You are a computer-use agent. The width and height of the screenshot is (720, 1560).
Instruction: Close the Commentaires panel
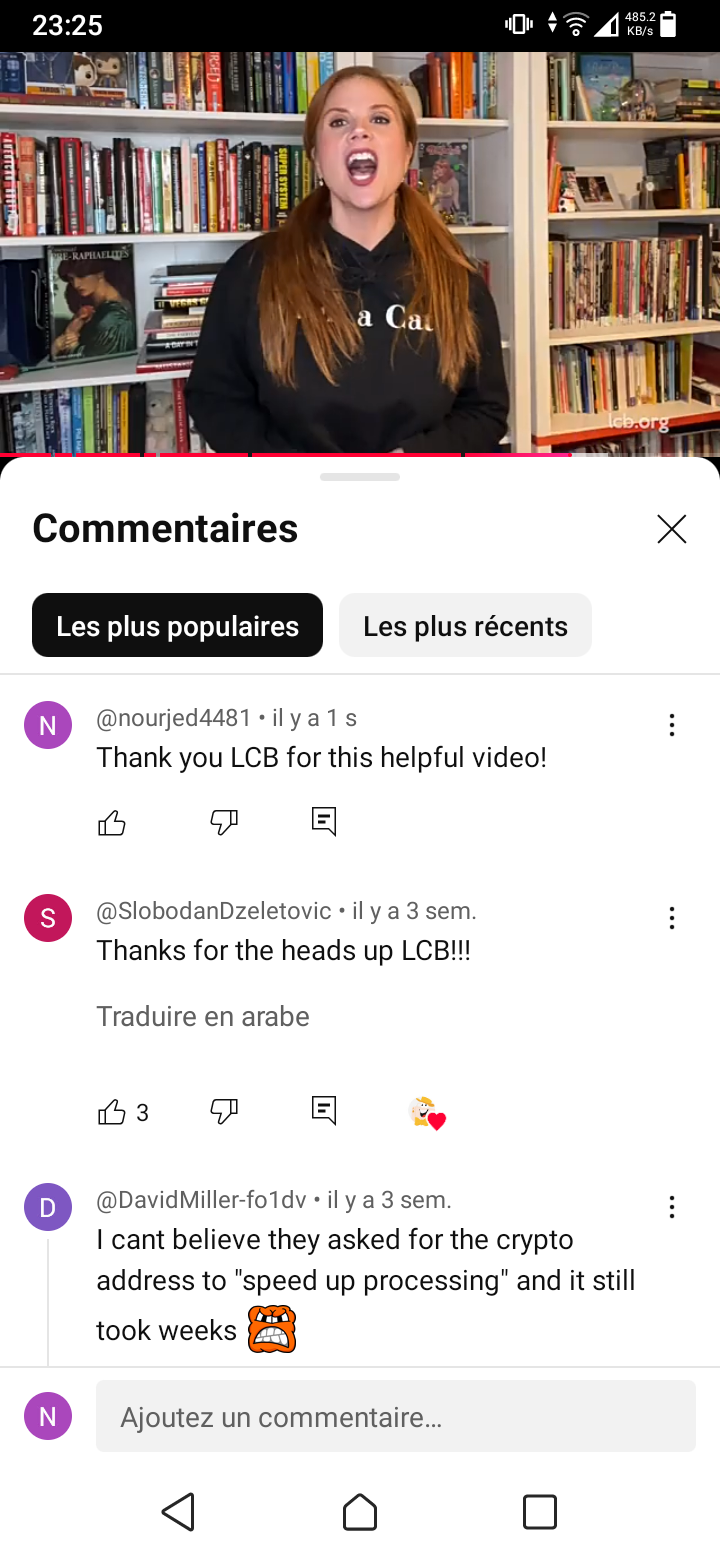click(671, 529)
